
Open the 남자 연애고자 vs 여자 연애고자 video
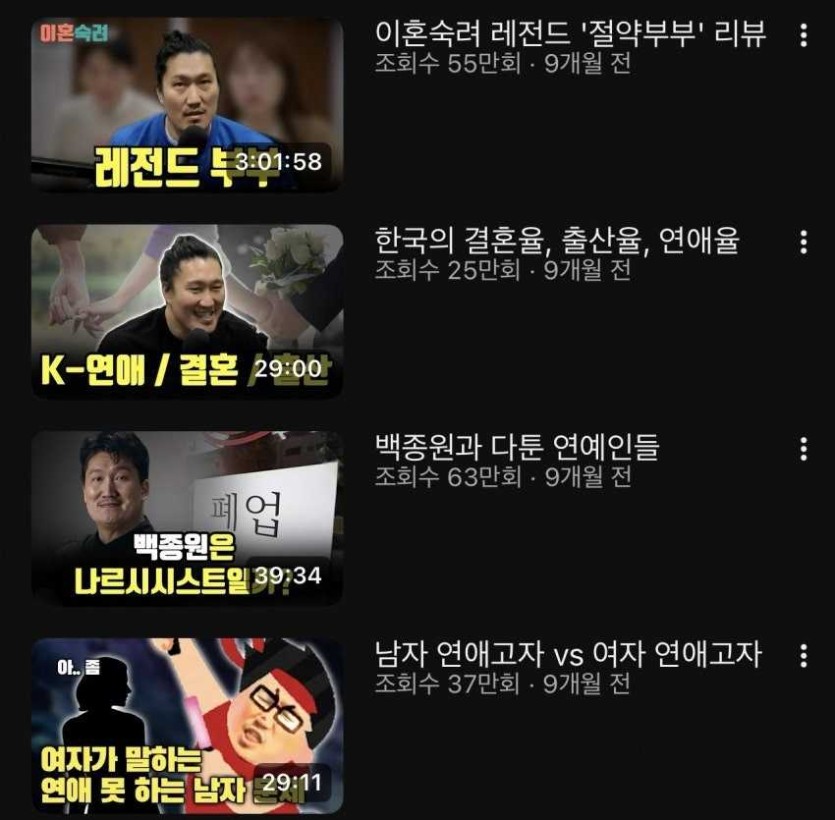(x=187, y=726)
